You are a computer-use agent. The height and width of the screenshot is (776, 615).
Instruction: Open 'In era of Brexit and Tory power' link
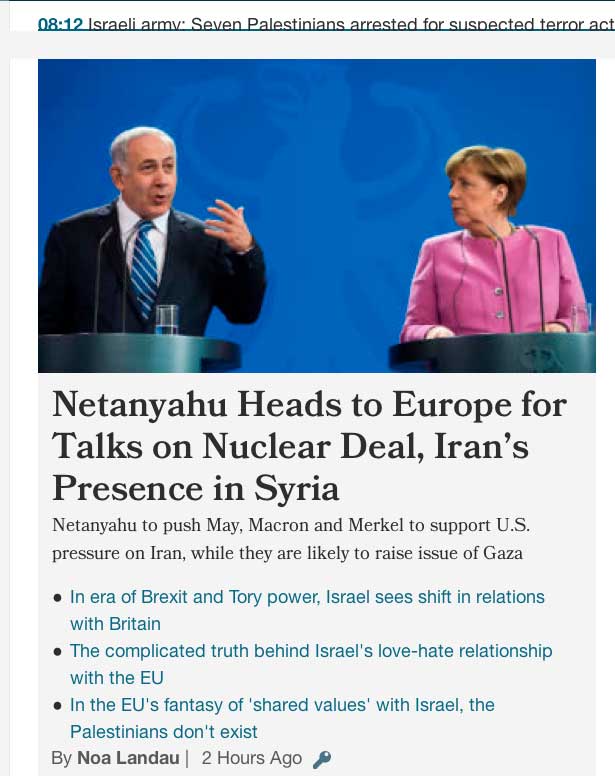tap(306, 597)
